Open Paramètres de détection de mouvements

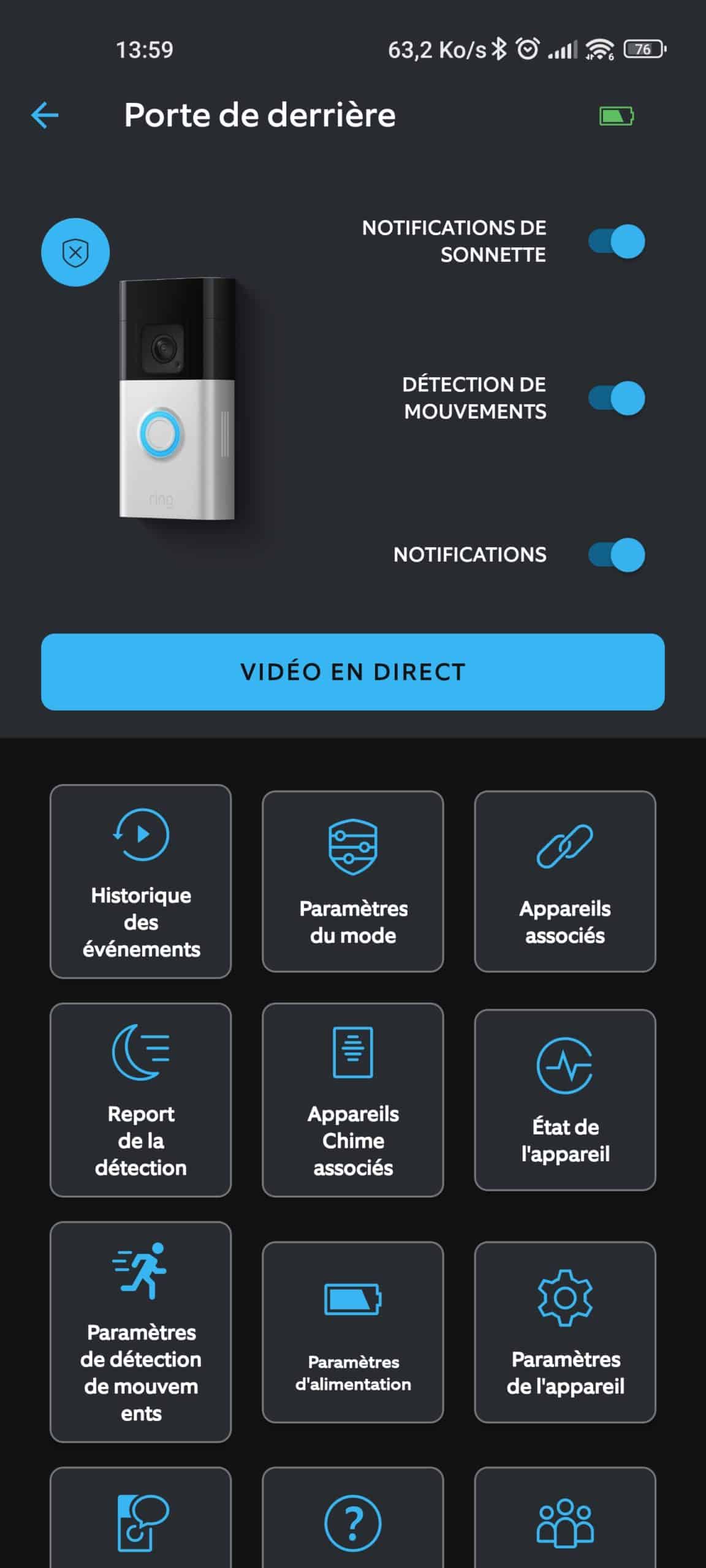(141, 1332)
